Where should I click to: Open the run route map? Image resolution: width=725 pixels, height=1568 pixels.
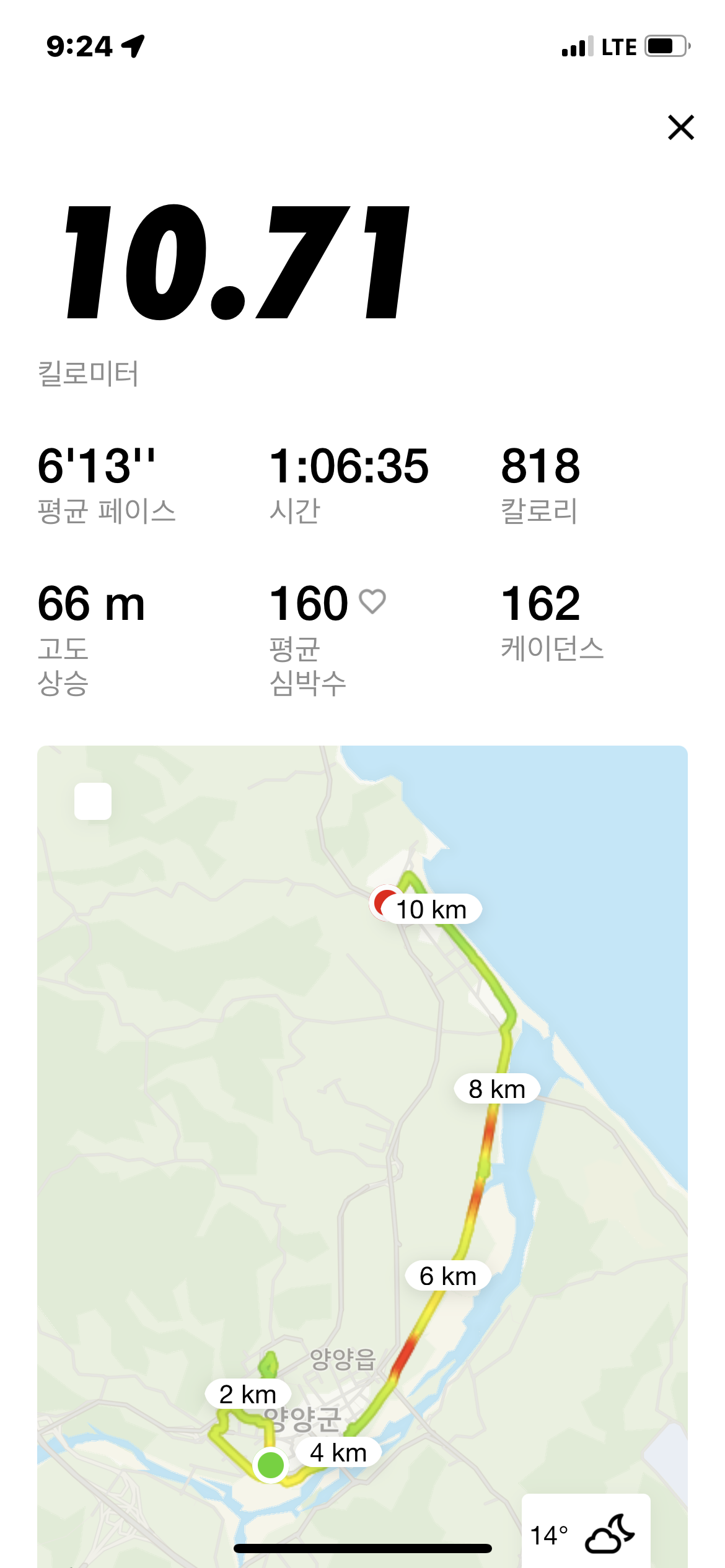362,1156
